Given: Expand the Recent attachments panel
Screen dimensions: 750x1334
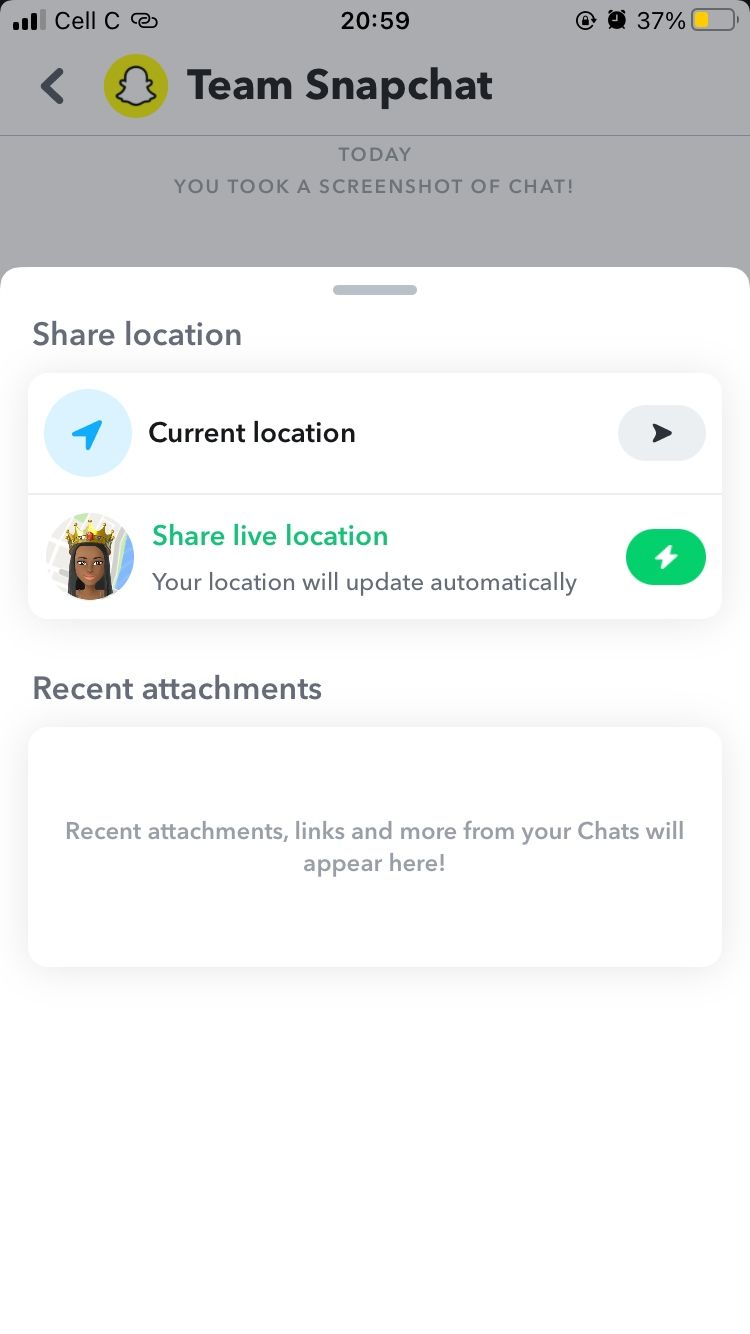Looking at the screenshot, I should point(375,846).
